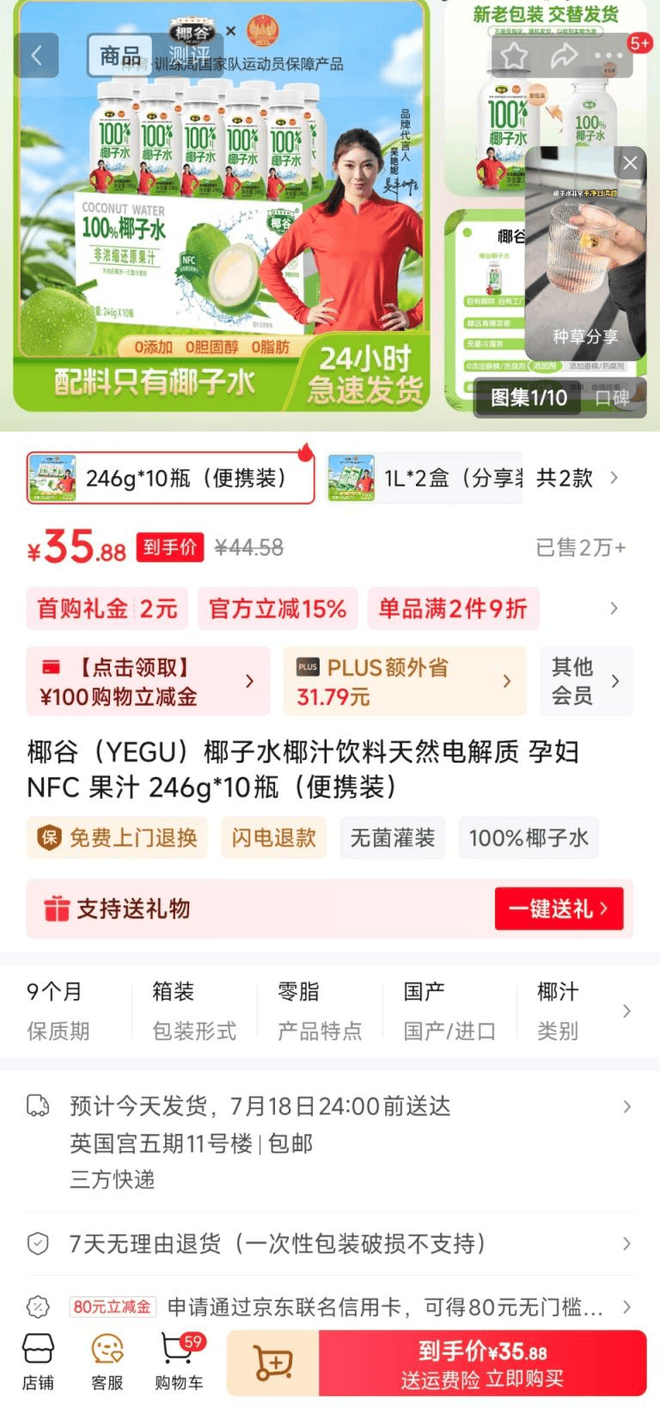Close the 种草分享 floating video
660x1421 pixels.
629,163
